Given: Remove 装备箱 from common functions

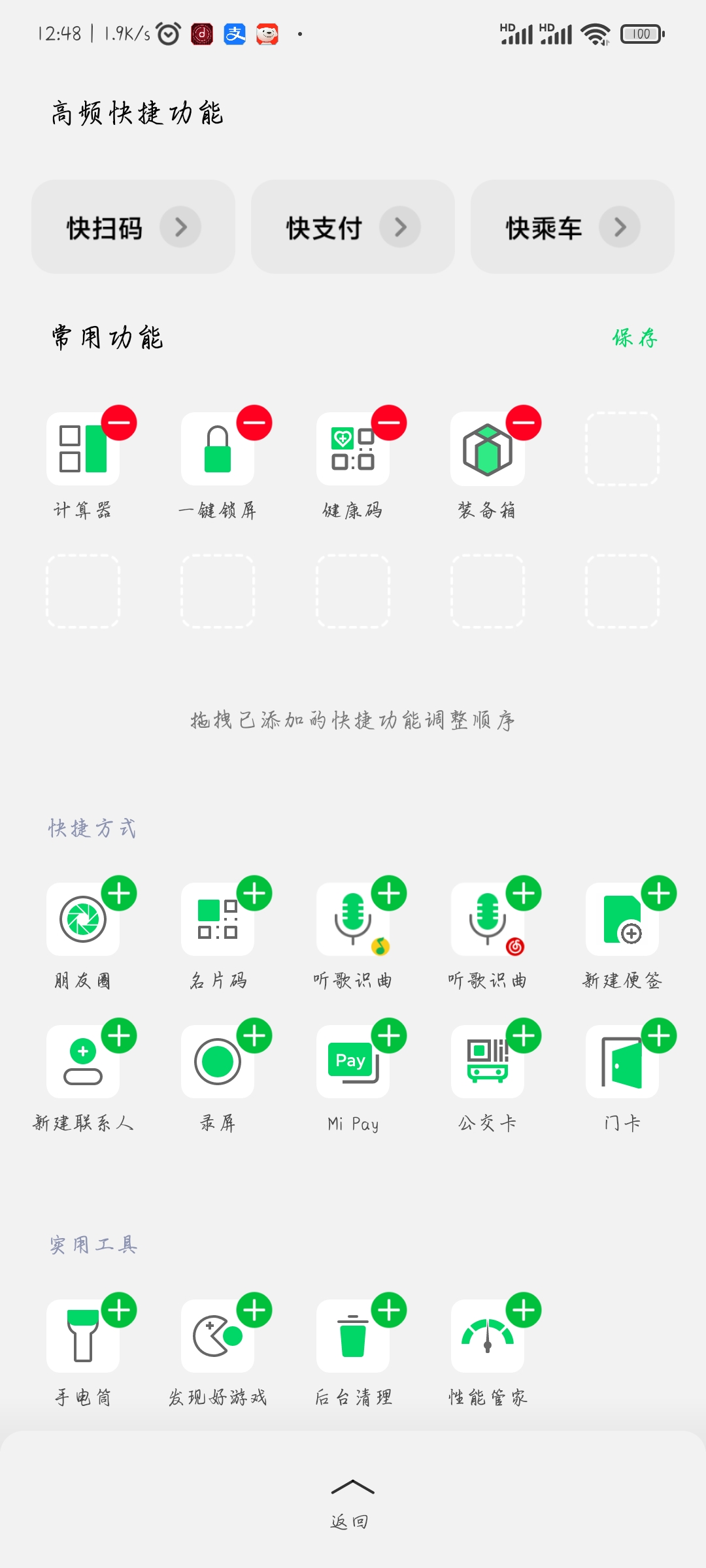Looking at the screenshot, I should pos(524,423).
